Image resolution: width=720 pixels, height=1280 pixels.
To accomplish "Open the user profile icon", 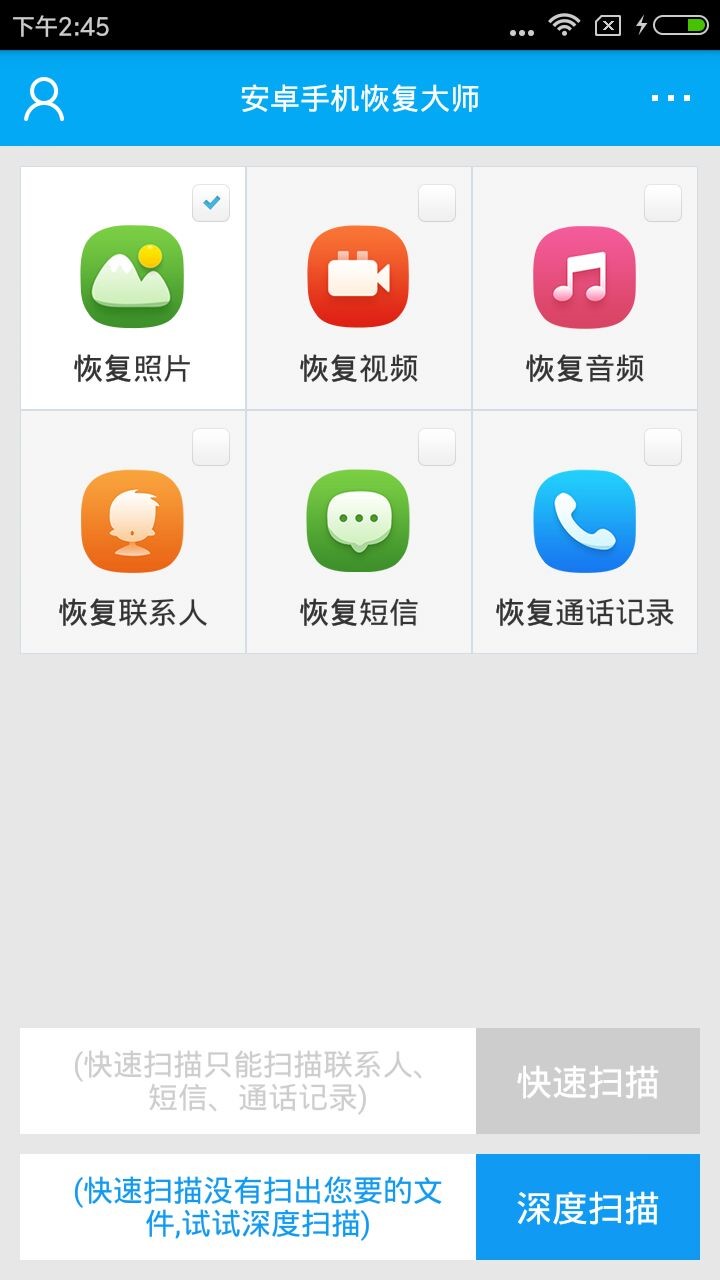I will tap(44, 99).
